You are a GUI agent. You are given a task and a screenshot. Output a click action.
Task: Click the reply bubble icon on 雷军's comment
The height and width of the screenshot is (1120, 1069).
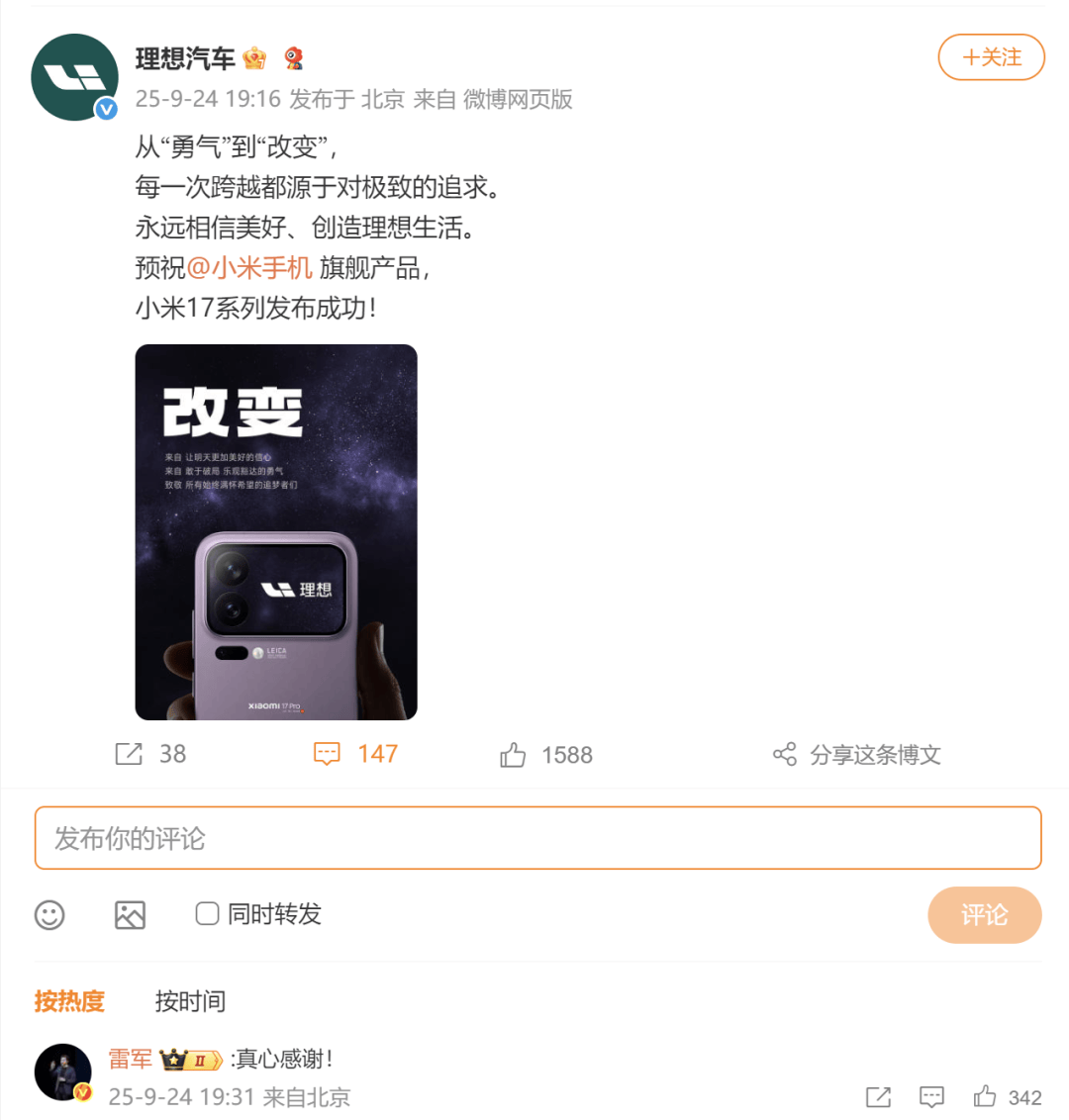930,1096
